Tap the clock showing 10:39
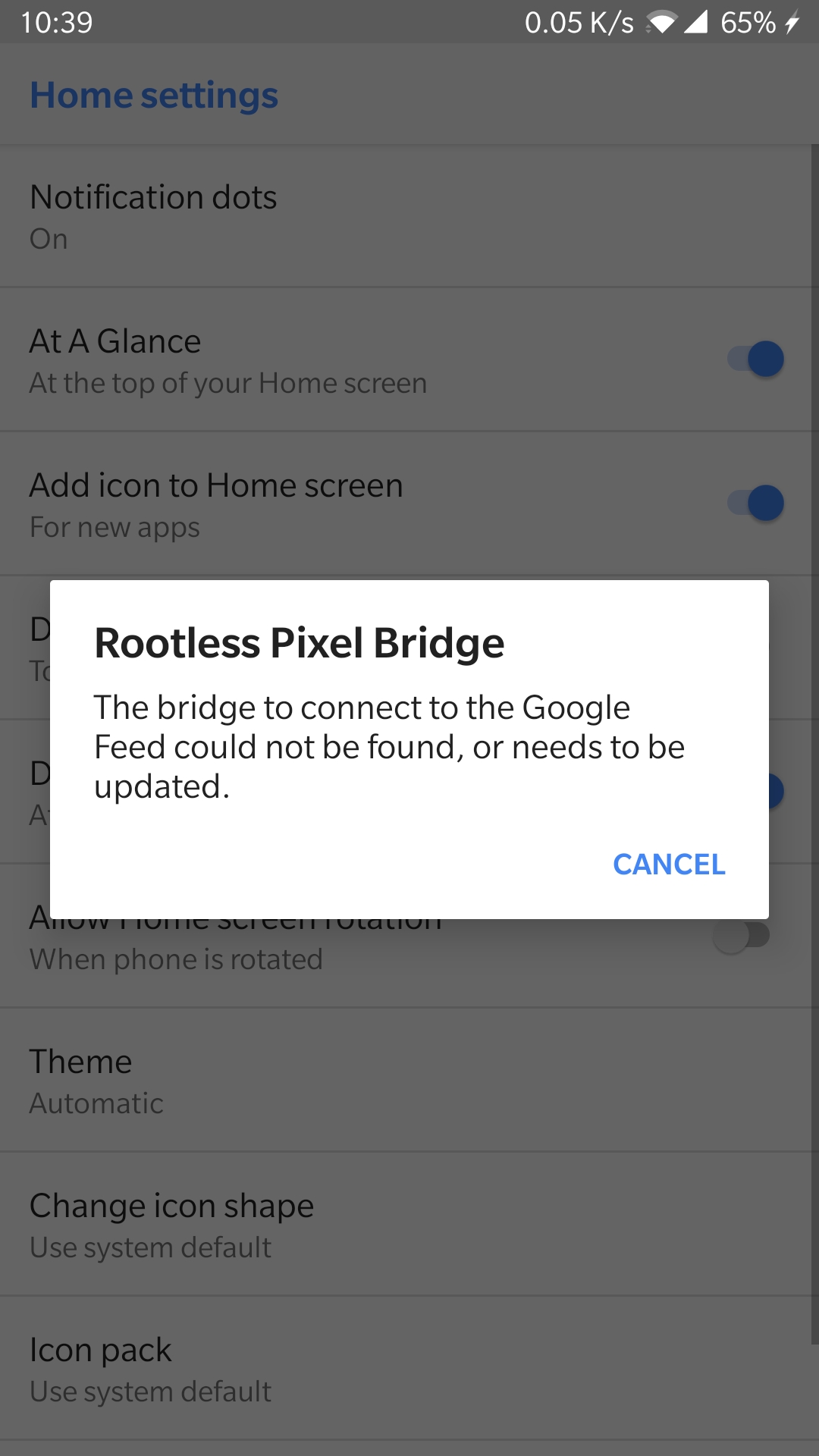This screenshot has width=819, height=1456. [59, 23]
